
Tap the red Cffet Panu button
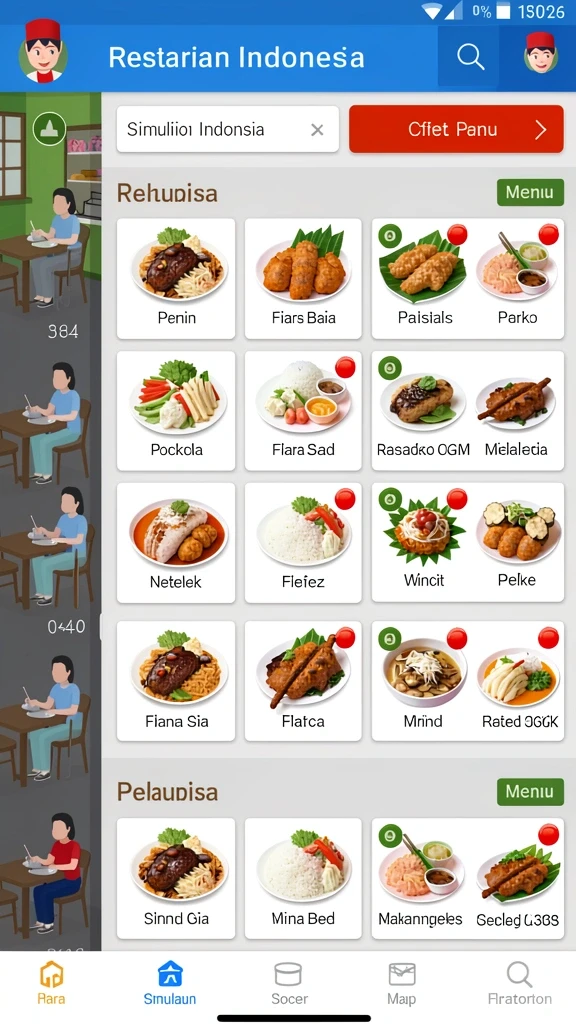click(x=456, y=129)
